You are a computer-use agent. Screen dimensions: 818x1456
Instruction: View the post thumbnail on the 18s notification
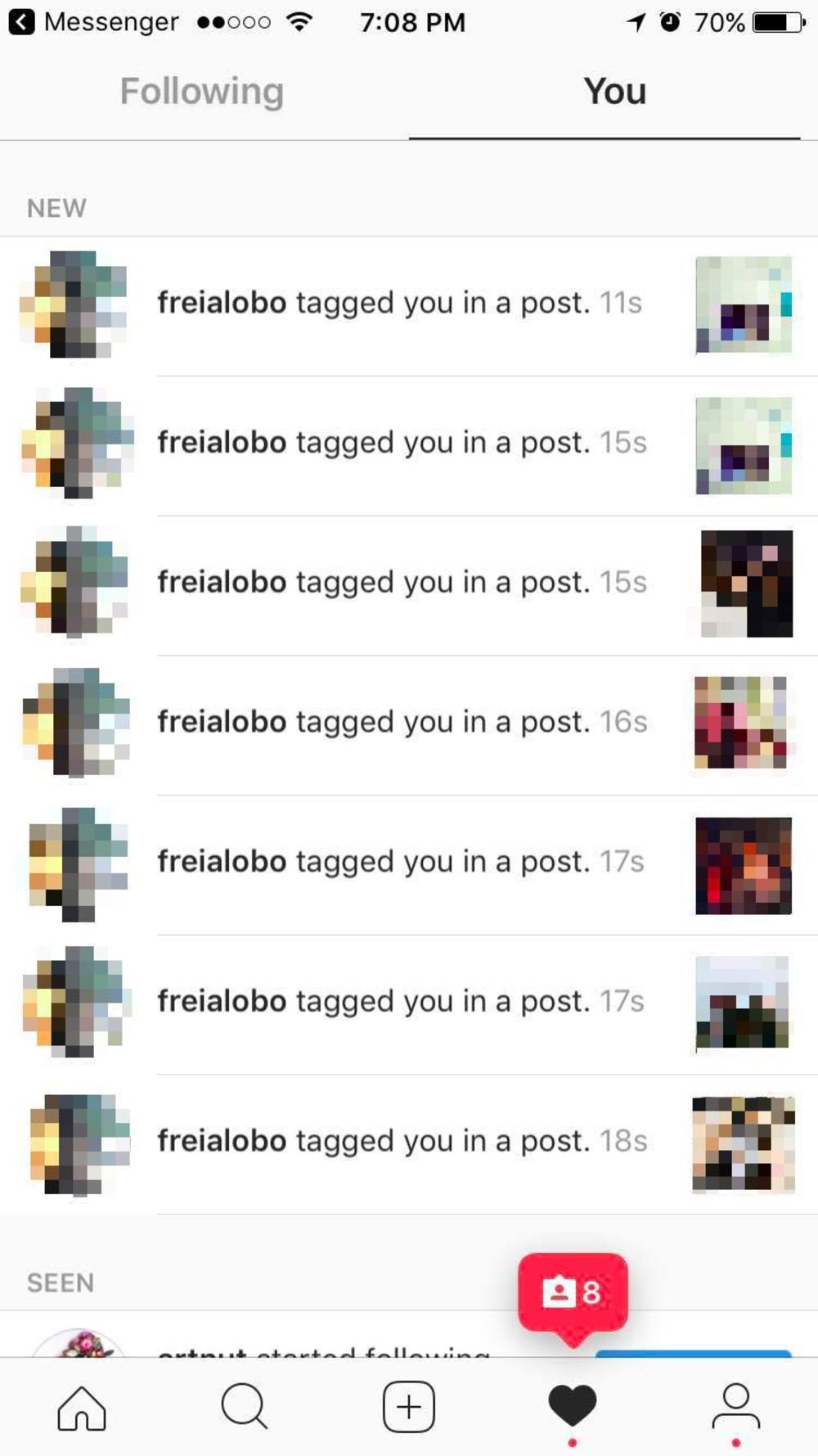[743, 1144]
